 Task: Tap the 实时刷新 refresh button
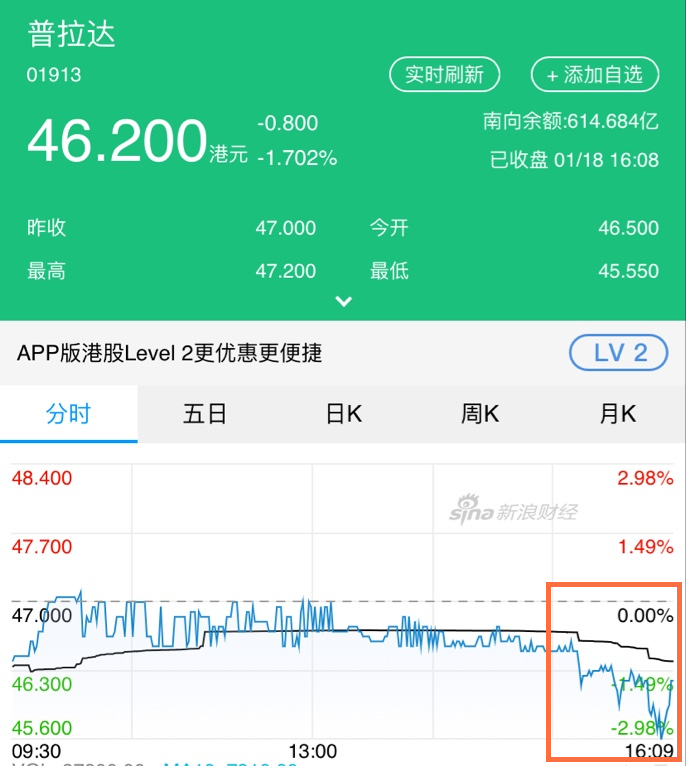pos(444,75)
